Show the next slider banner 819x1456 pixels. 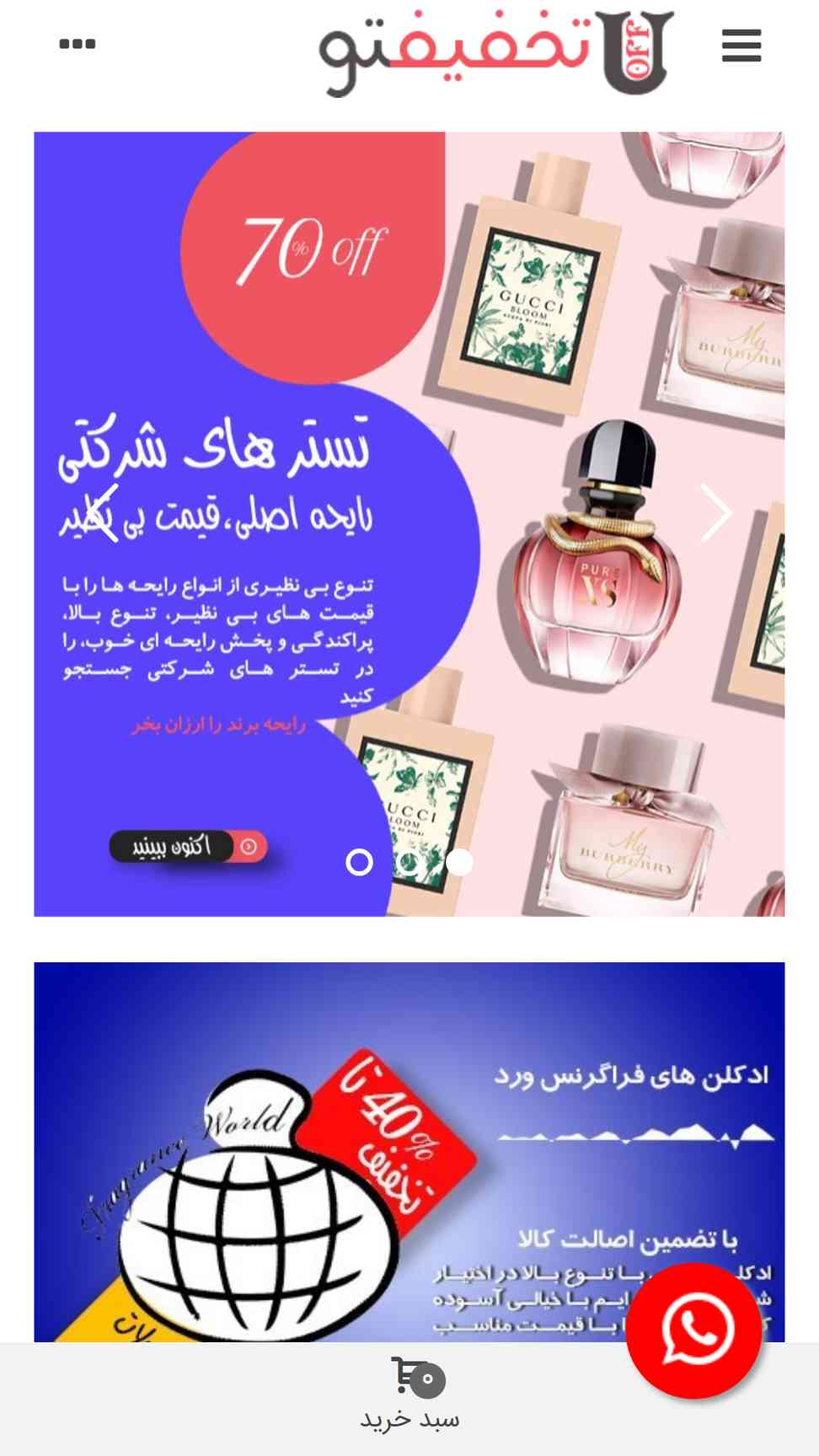716,513
